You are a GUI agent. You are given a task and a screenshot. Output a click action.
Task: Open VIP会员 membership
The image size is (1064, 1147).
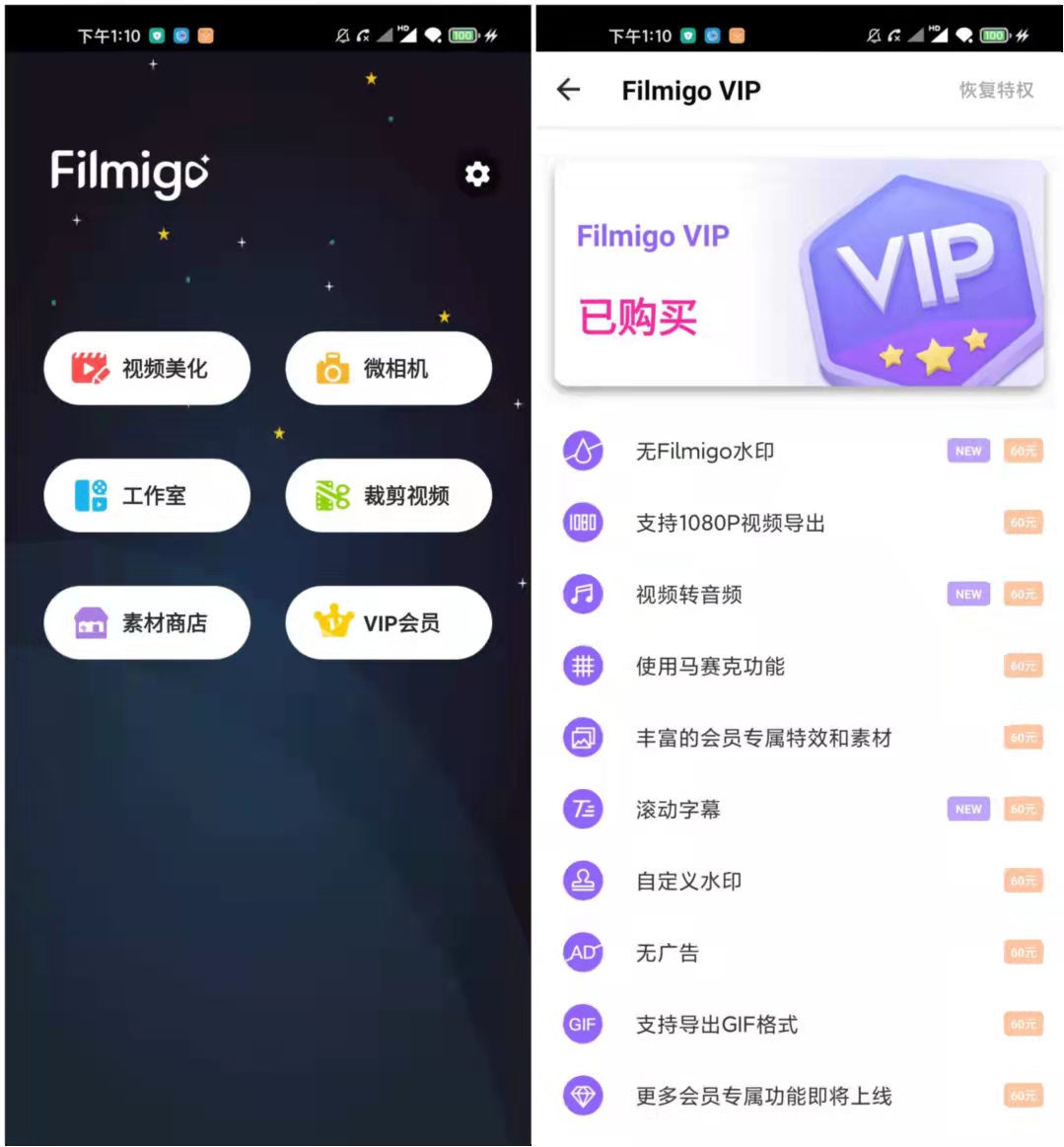pos(389,622)
